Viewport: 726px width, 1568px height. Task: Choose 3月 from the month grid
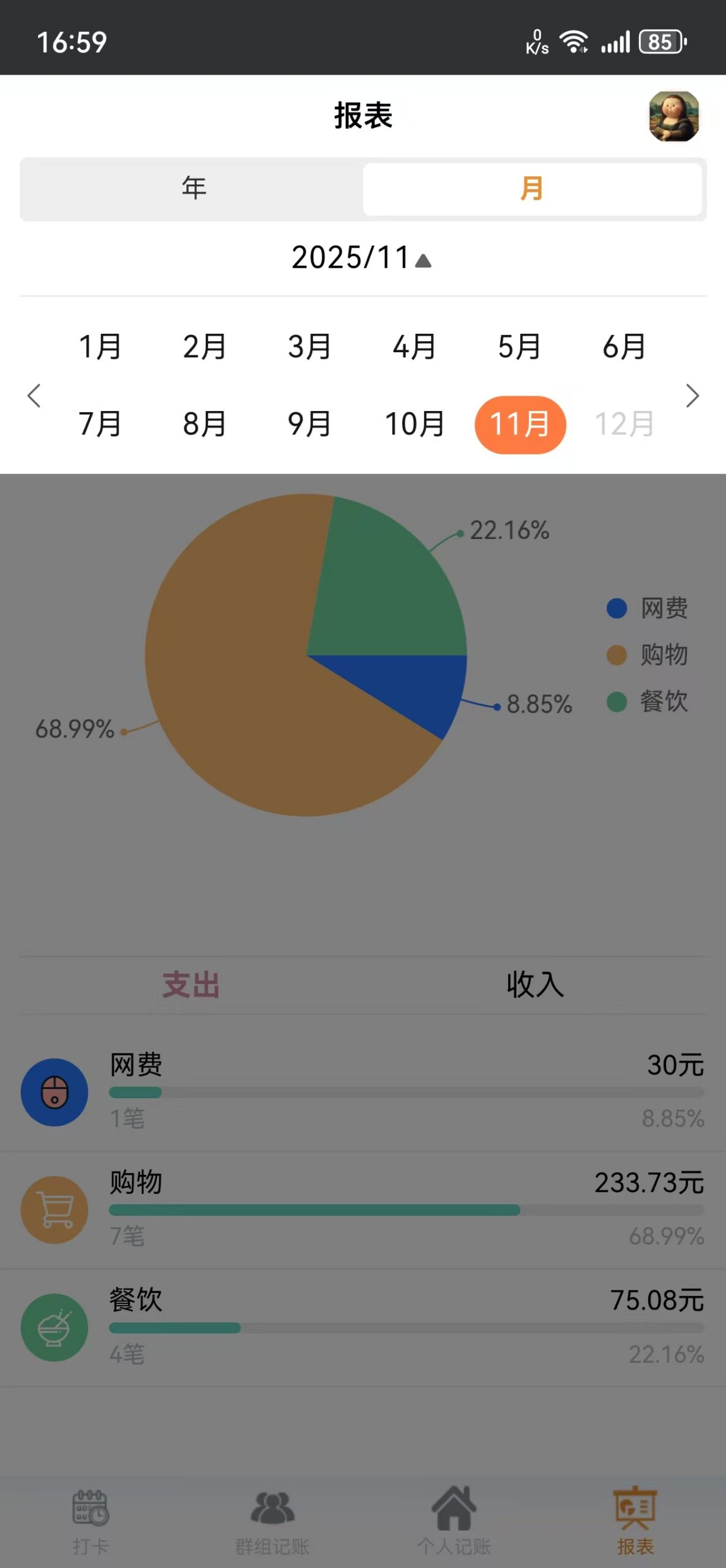(x=309, y=347)
